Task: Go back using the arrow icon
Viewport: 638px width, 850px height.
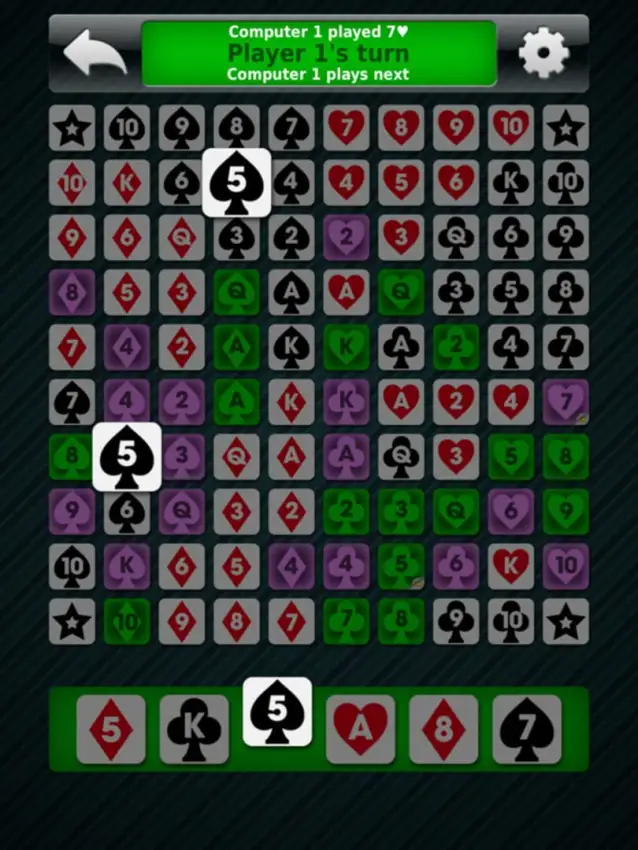Action: [x=95, y=53]
